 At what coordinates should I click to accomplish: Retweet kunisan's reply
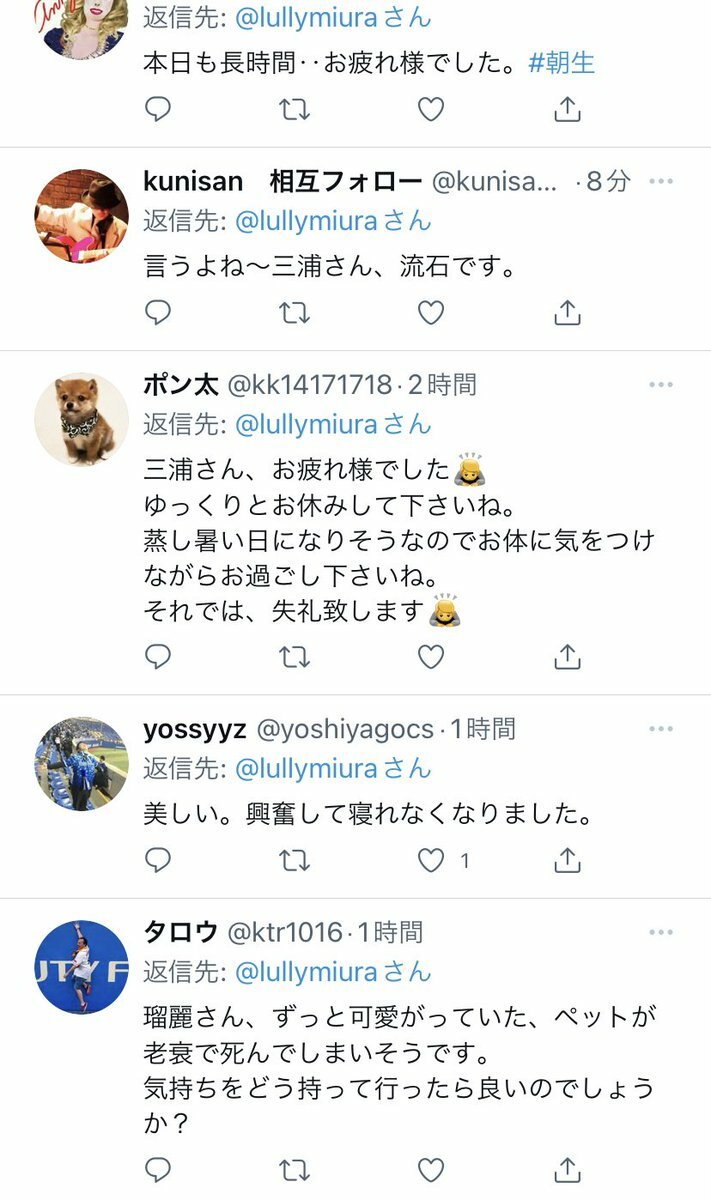[294, 313]
